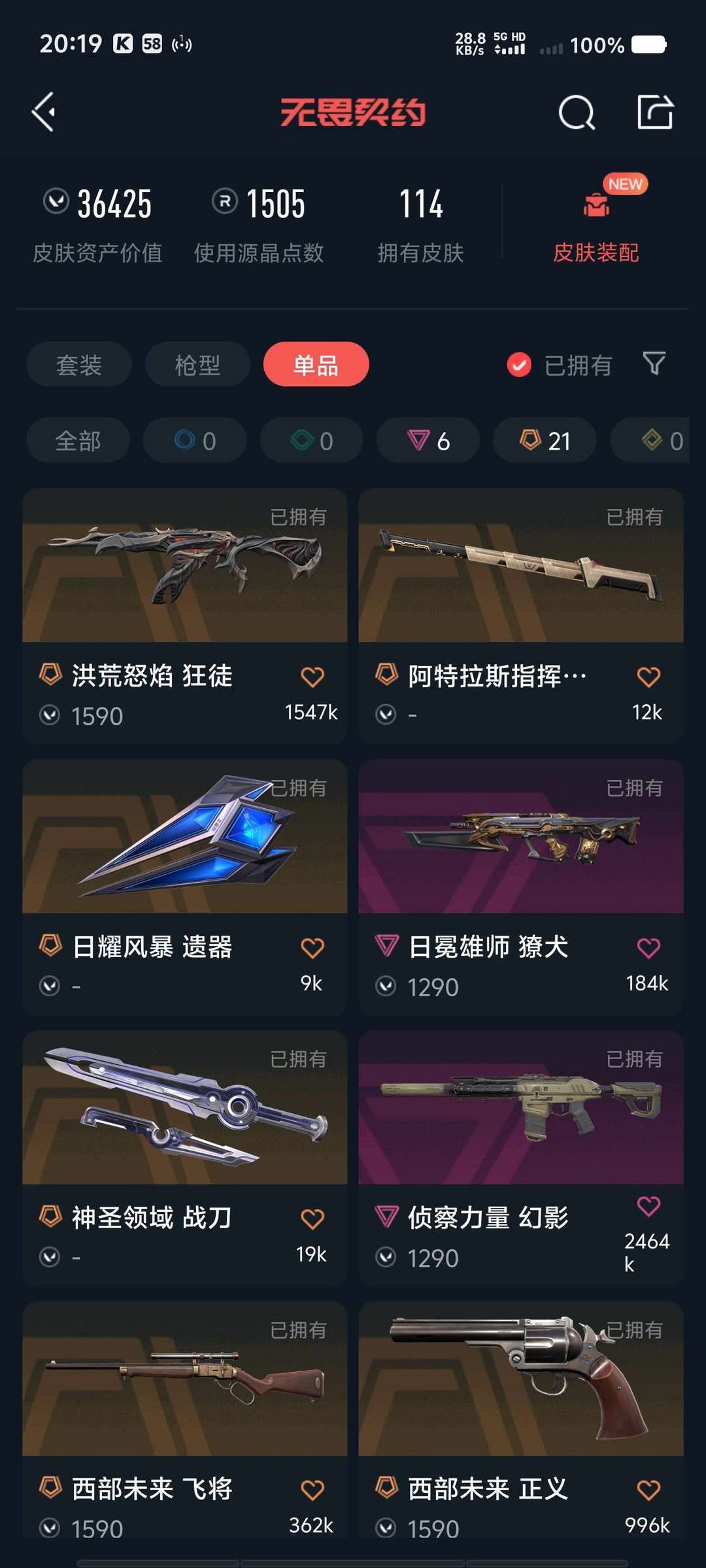Switch to the 套装 tab
Image resolution: width=706 pixels, height=1568 pixels.
coord(78,365)
